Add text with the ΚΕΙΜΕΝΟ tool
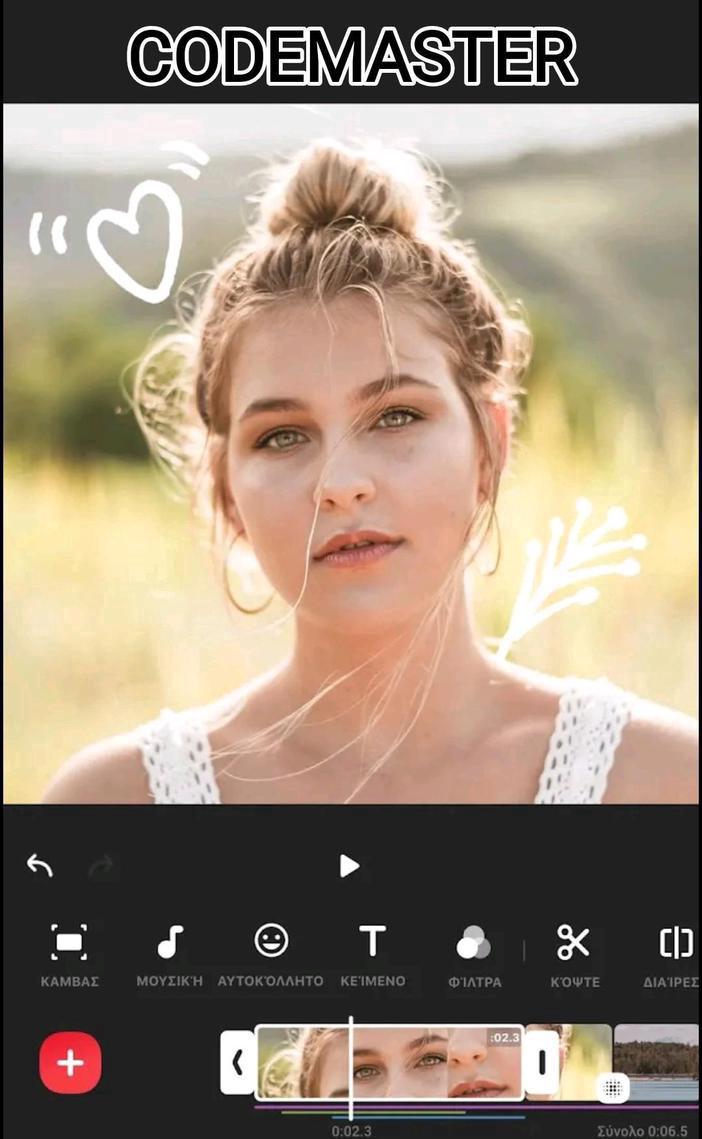This screenshot has height=1139, width=702. tap(372, 954)
